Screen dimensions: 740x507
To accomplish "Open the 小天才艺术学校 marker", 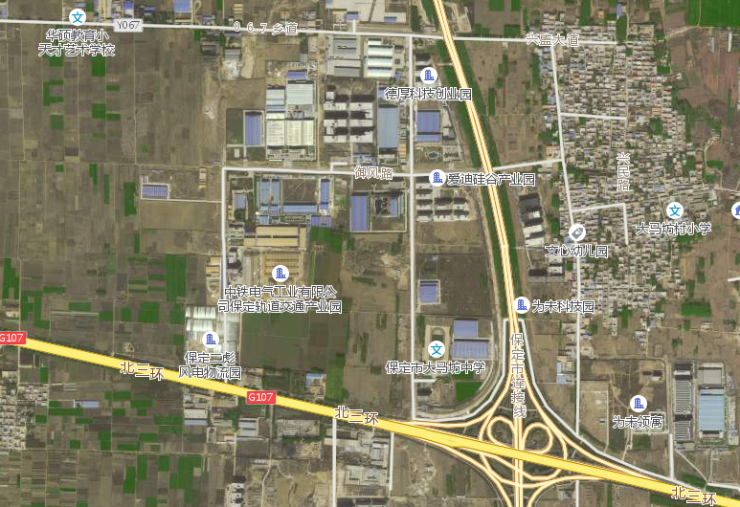I will [x=78, y=17].
